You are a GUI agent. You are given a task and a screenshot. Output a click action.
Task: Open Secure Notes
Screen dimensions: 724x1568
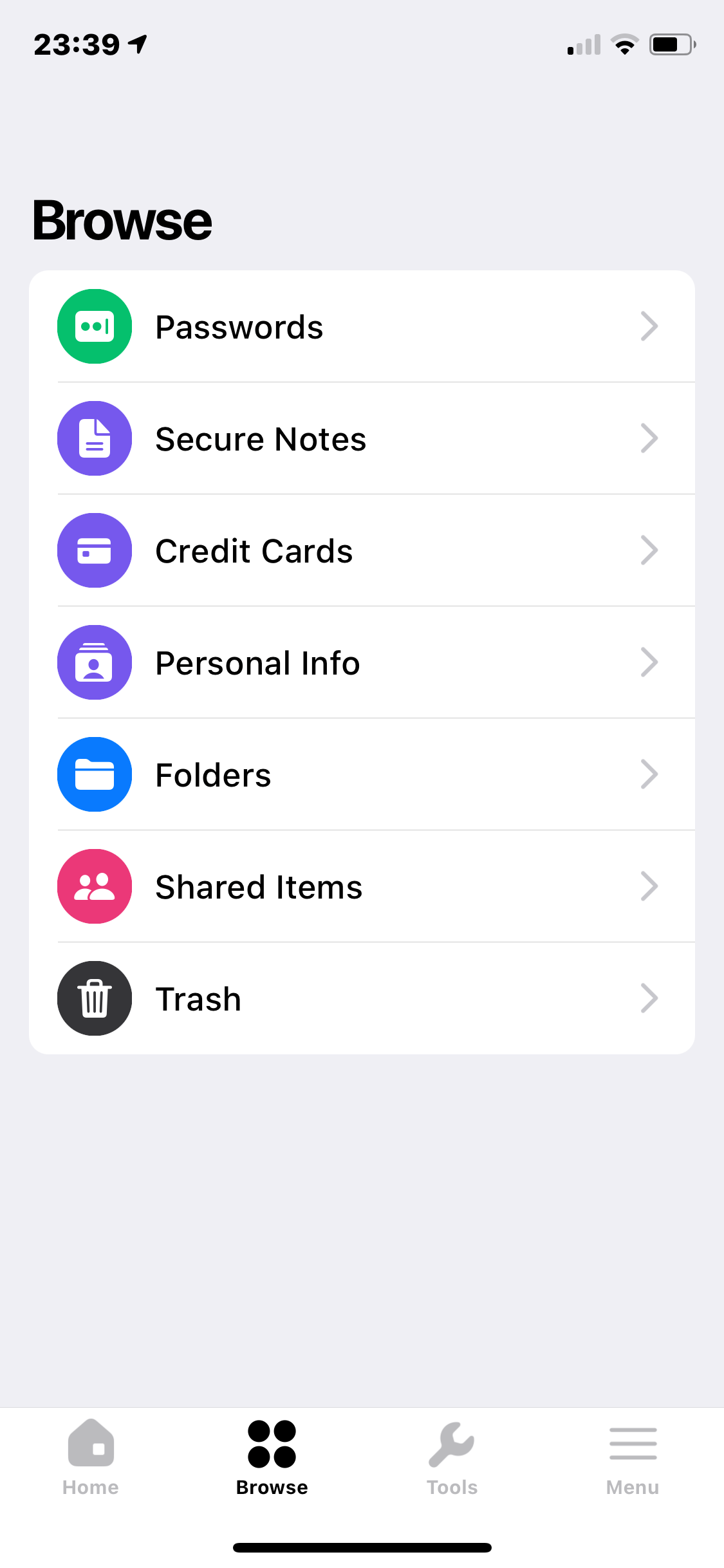tap(362, 439)
